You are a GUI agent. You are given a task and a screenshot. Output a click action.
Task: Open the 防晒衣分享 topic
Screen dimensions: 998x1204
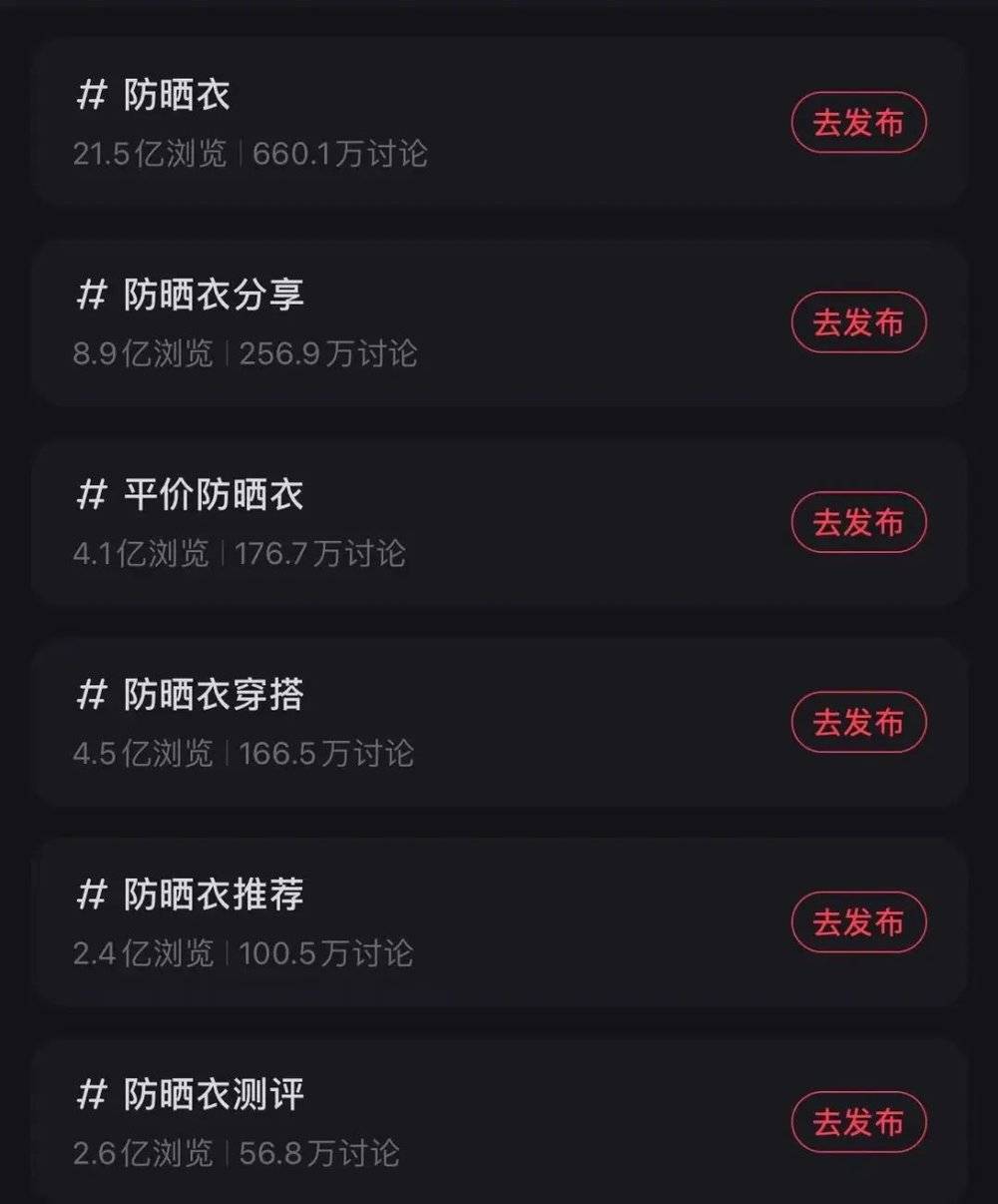click(214, 296)
